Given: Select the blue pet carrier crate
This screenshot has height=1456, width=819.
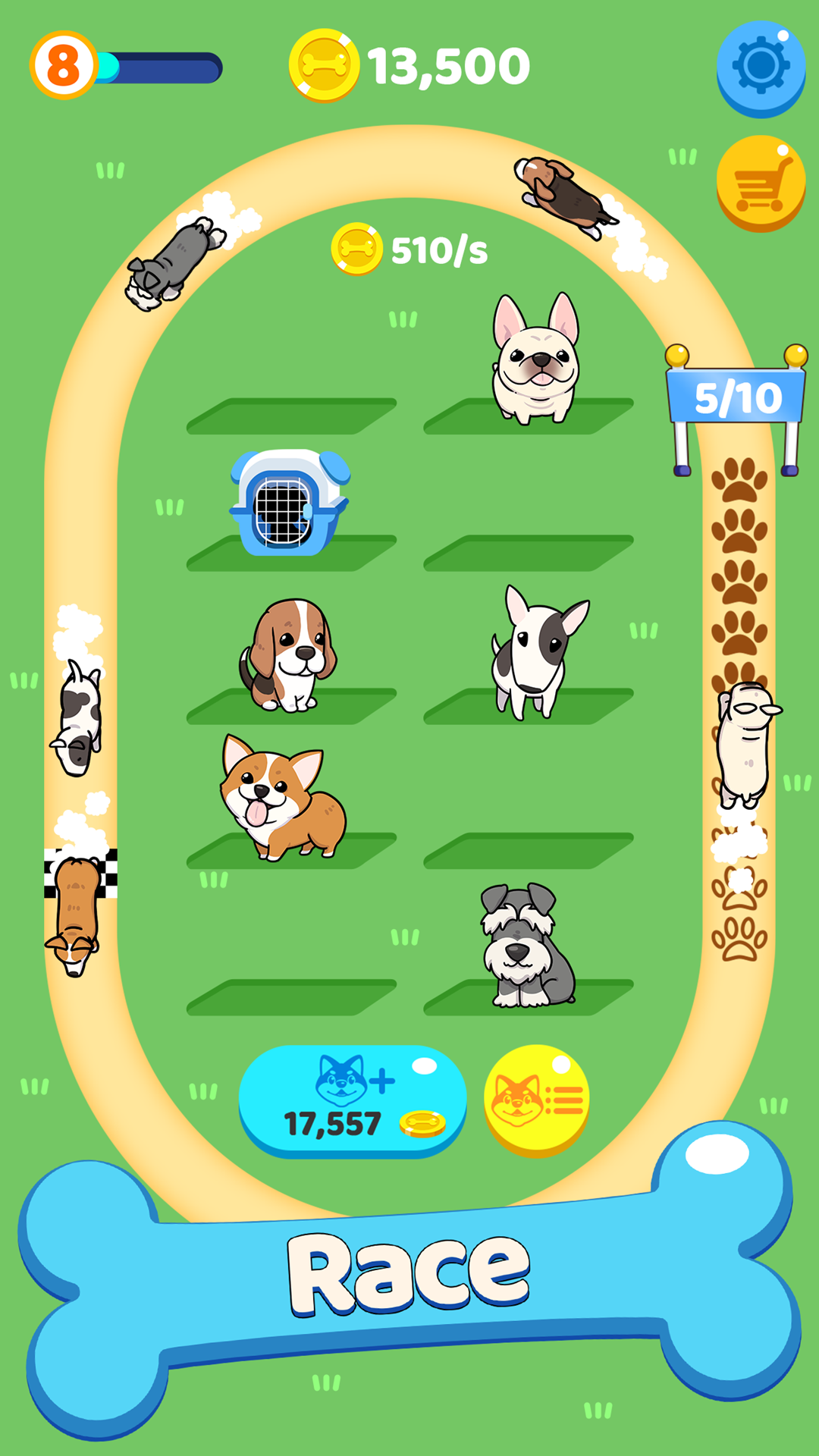Looking at the screenshot, I should pos(288,500).
